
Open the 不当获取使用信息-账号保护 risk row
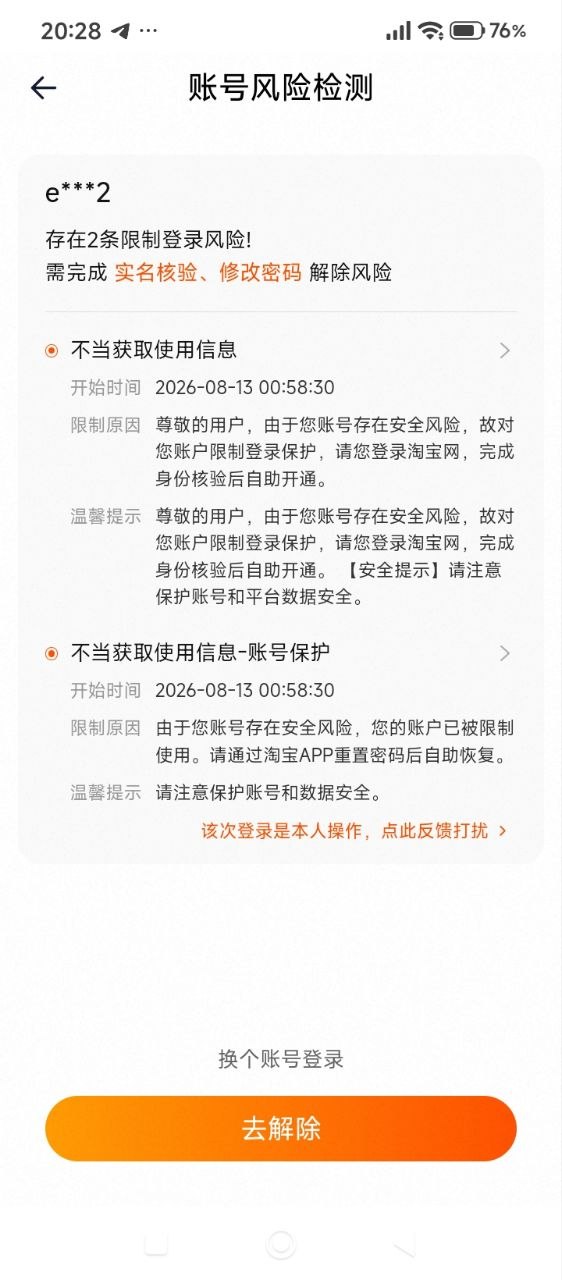pos(280,653)
